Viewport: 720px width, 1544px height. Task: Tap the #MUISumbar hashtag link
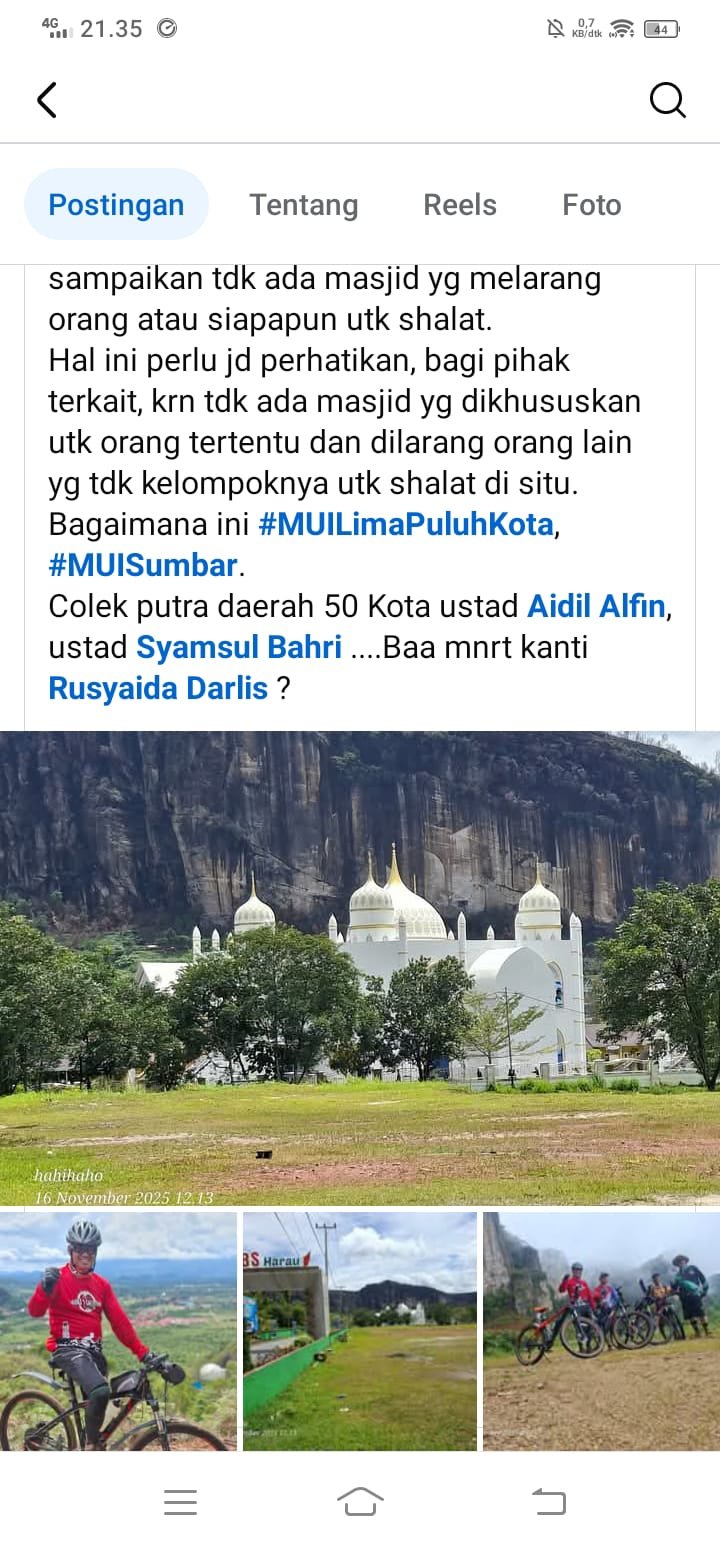tap(143, 565)
